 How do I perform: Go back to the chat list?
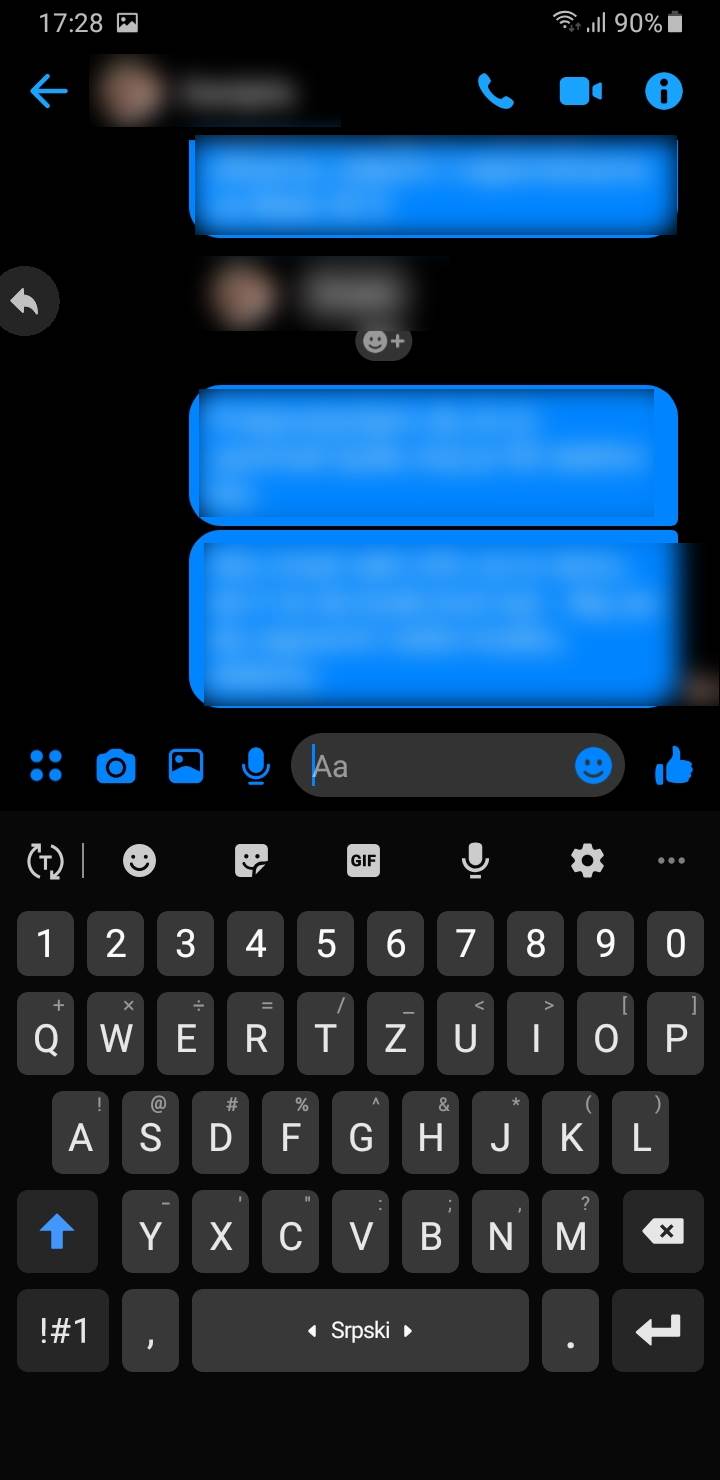coord(48,92)
